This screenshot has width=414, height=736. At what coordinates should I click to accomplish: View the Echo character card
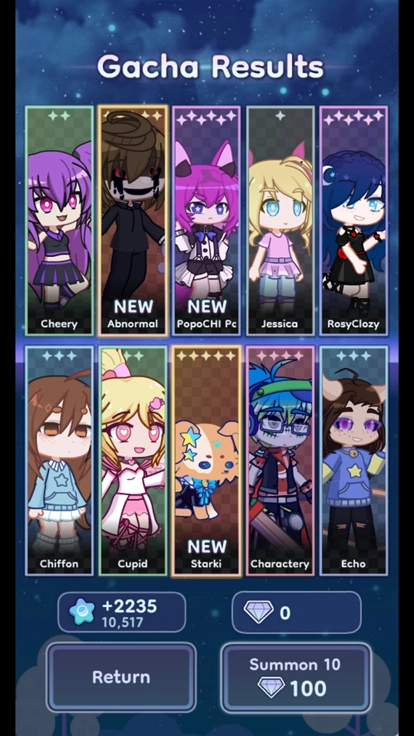tap(353, 461)
